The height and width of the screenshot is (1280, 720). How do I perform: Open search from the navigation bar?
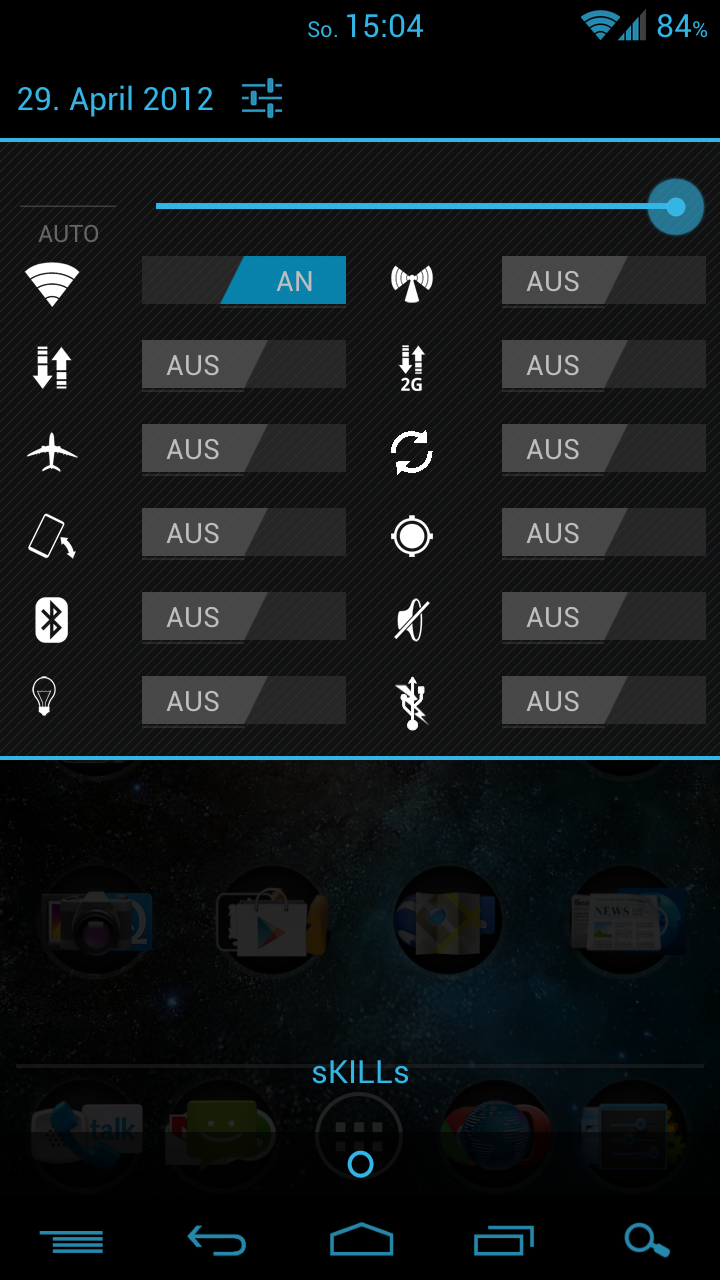[x=646, y=1240]
